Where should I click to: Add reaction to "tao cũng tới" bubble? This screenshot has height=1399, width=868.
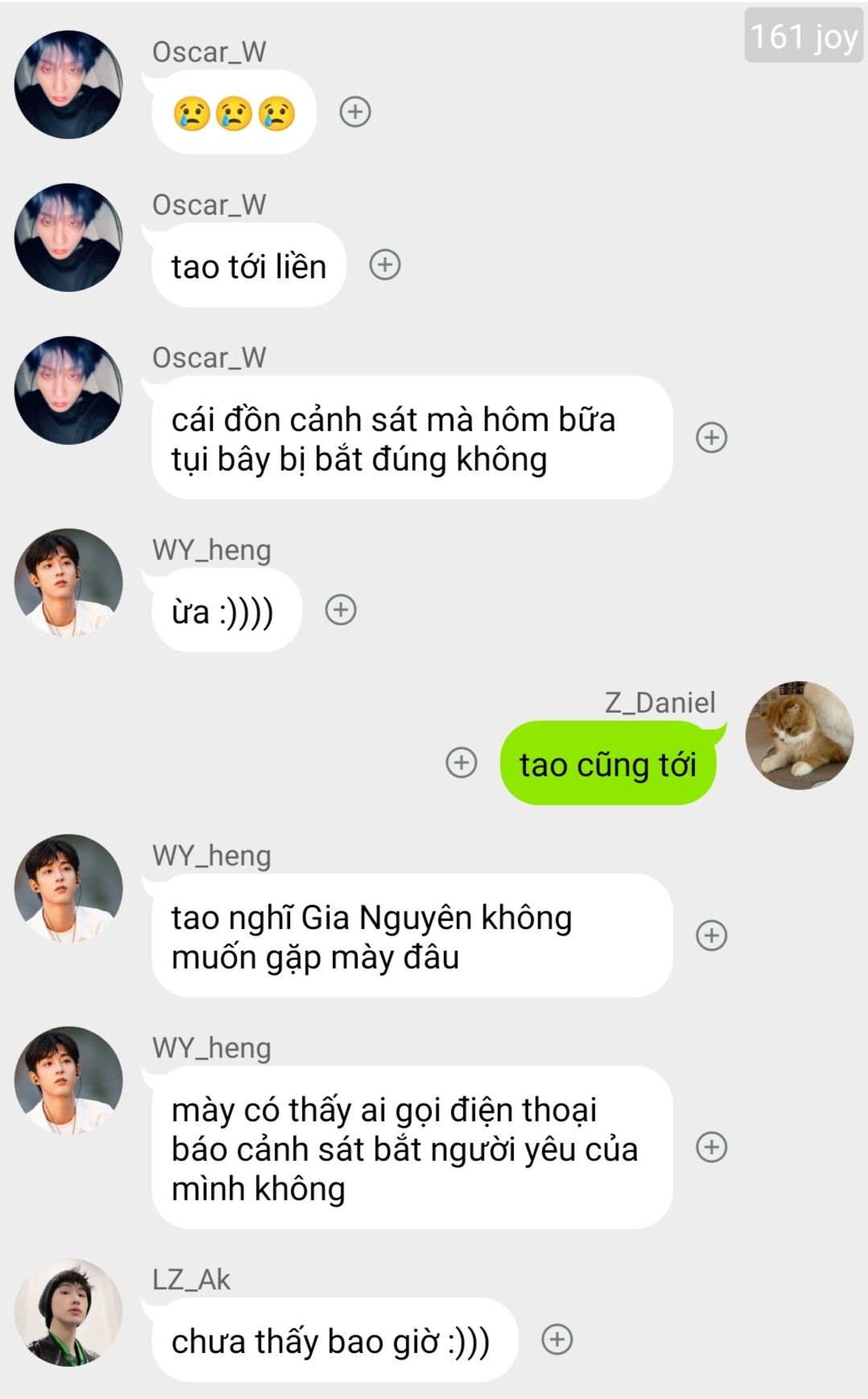coord(462,763)
